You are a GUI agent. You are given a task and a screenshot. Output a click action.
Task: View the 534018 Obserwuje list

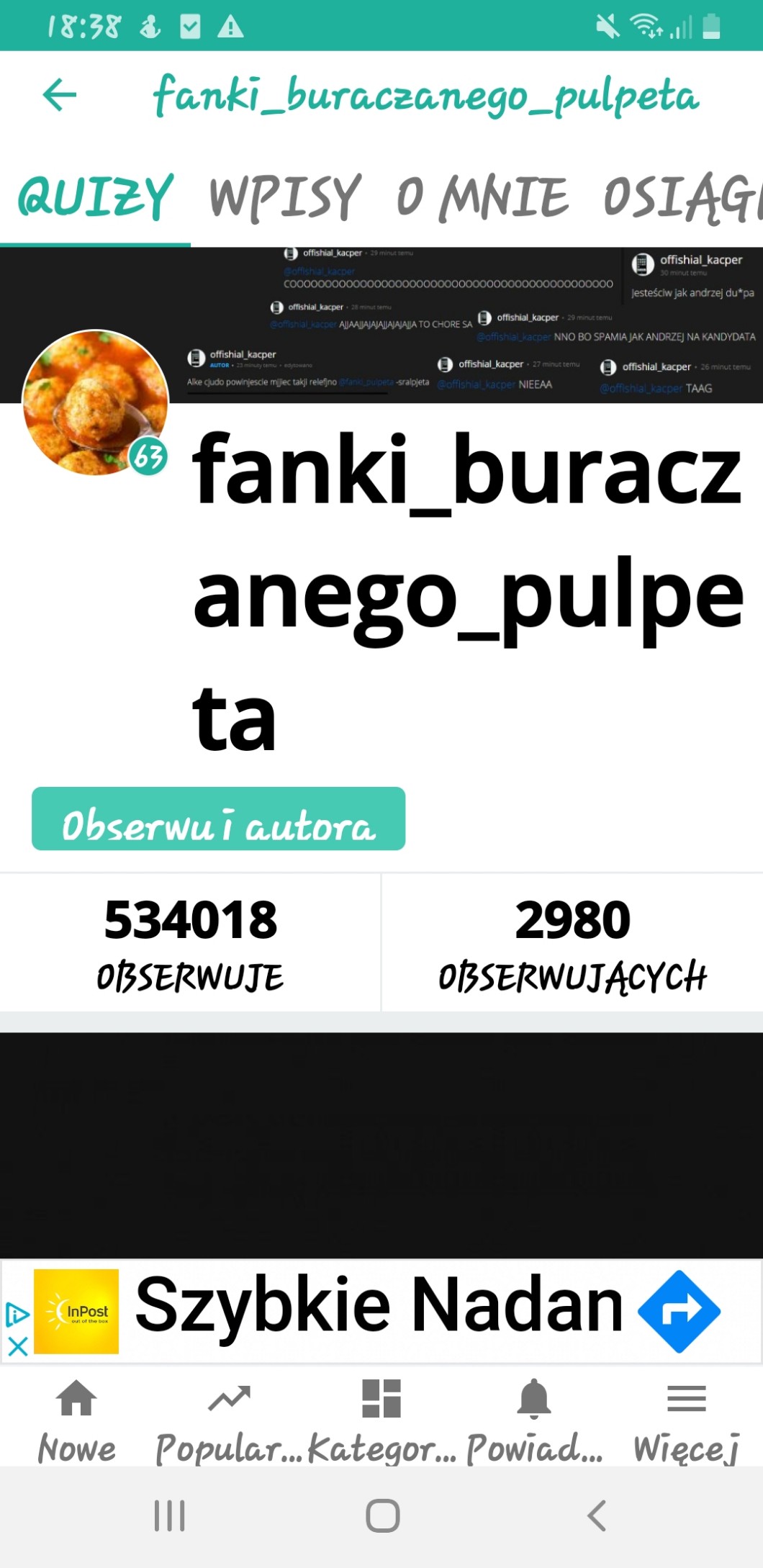point(190,943)
